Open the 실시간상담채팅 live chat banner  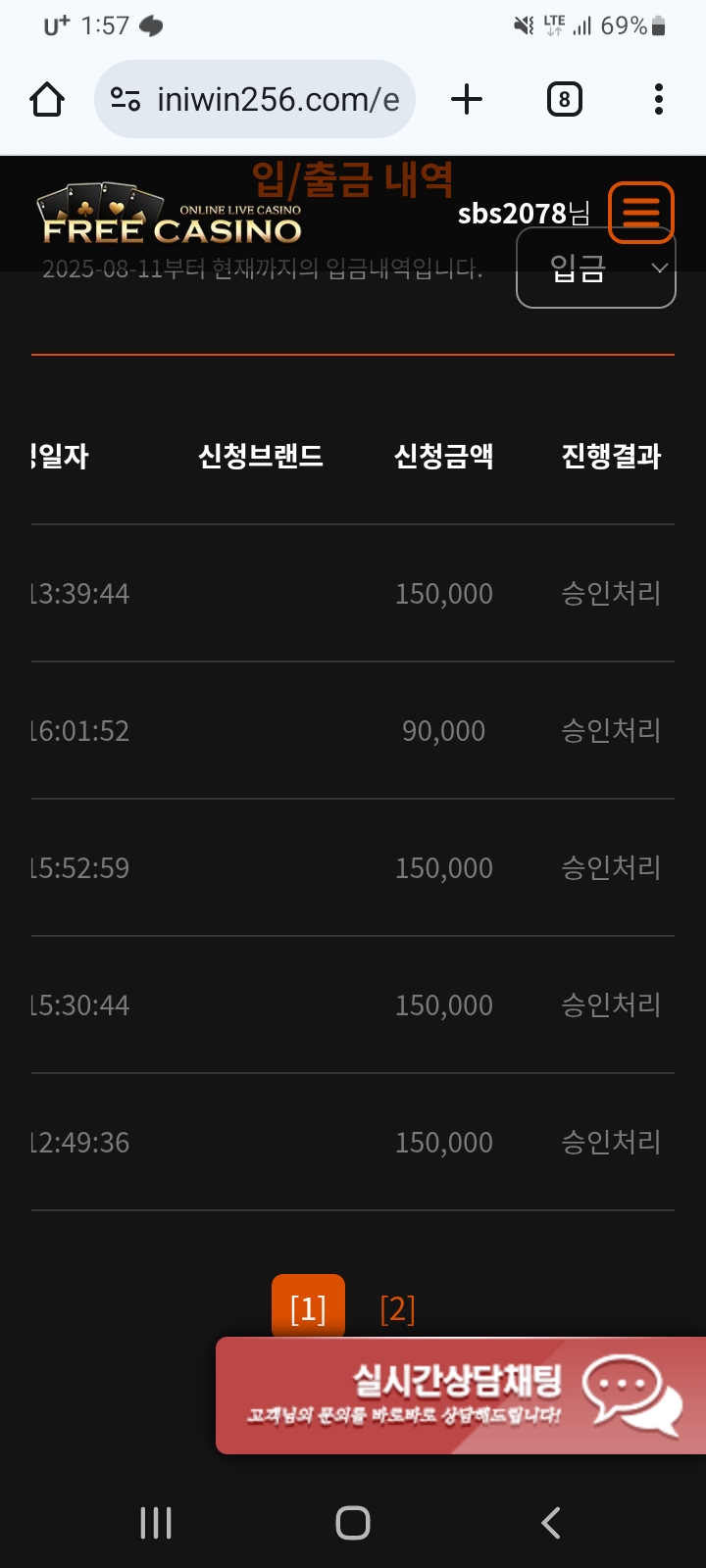pos(461,1396)
